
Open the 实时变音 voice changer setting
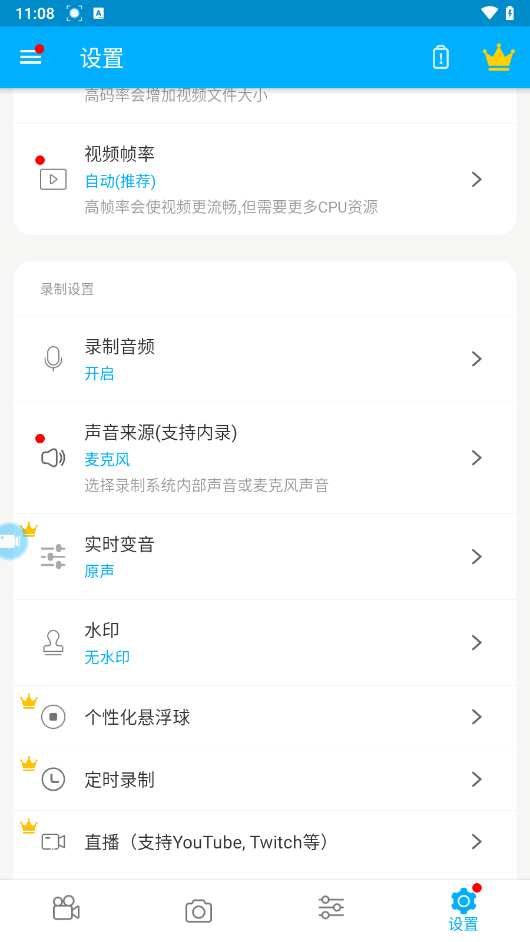[265, 557]
